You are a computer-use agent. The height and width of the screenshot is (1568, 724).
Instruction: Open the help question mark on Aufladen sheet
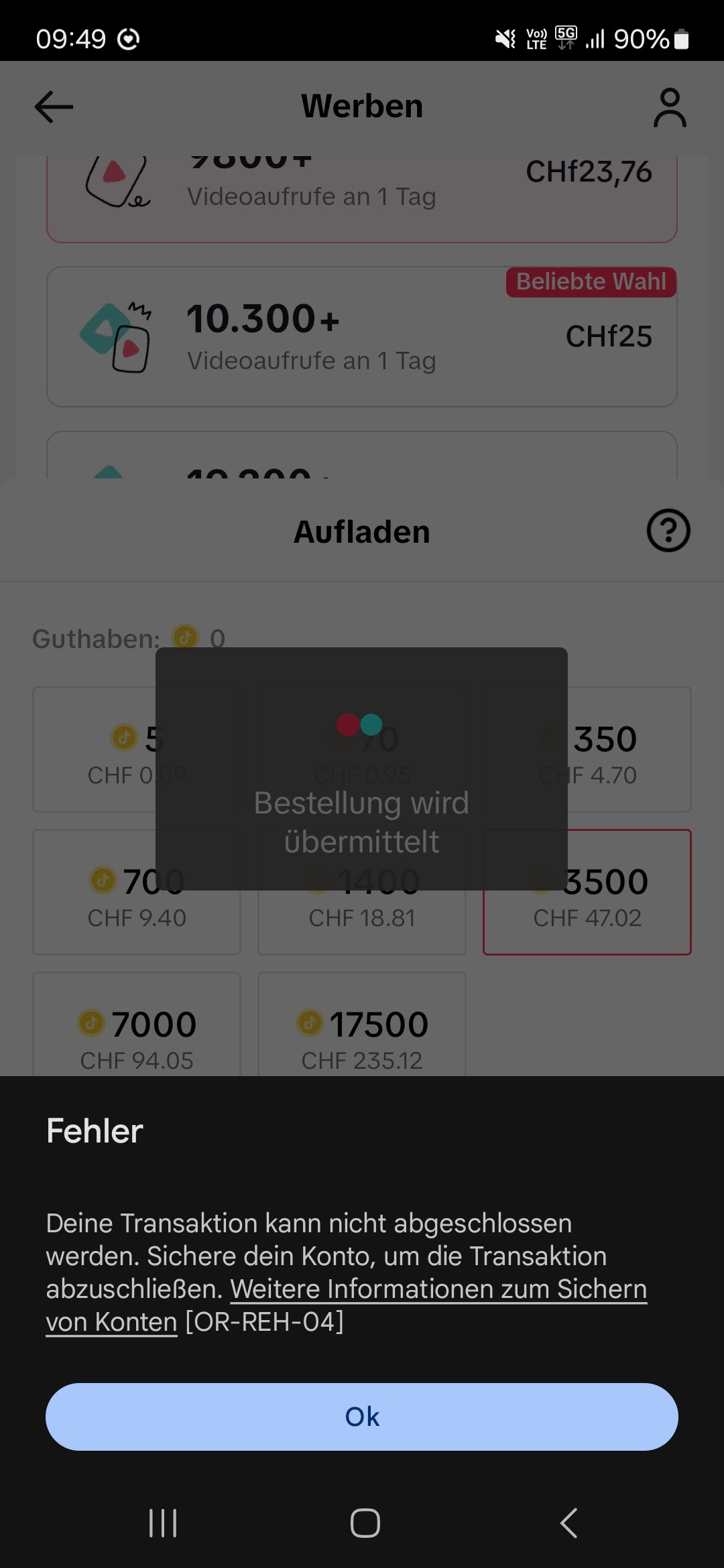pos(668,530)
